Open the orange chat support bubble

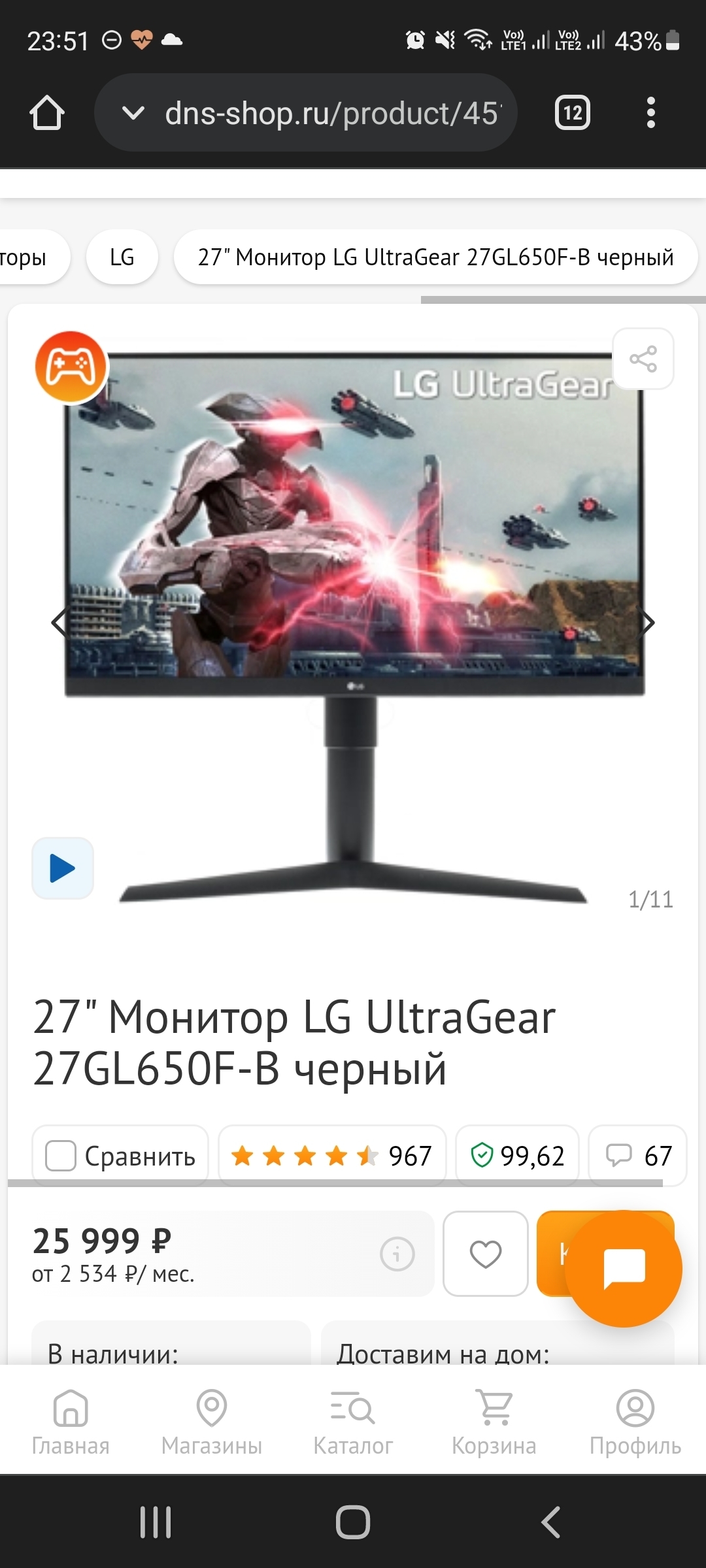[624, 1268]
